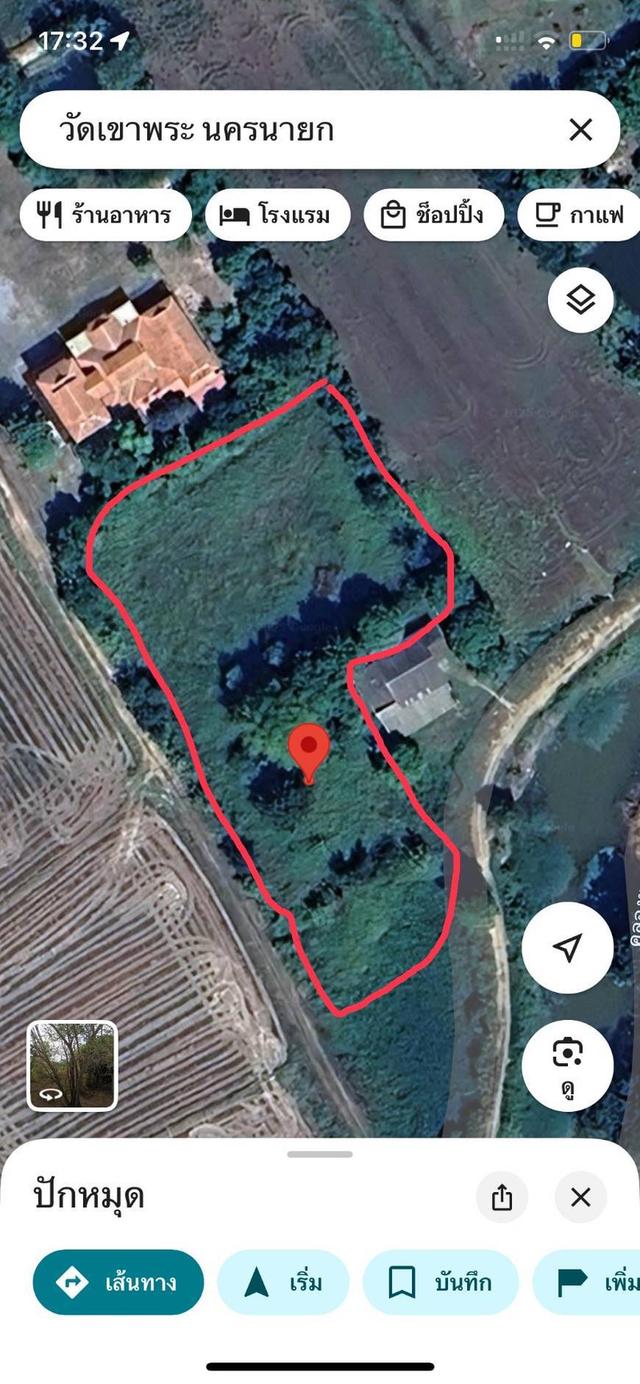Clear the search text with the X
This screenshot has width=640, height=1384.
pos(580,130)
